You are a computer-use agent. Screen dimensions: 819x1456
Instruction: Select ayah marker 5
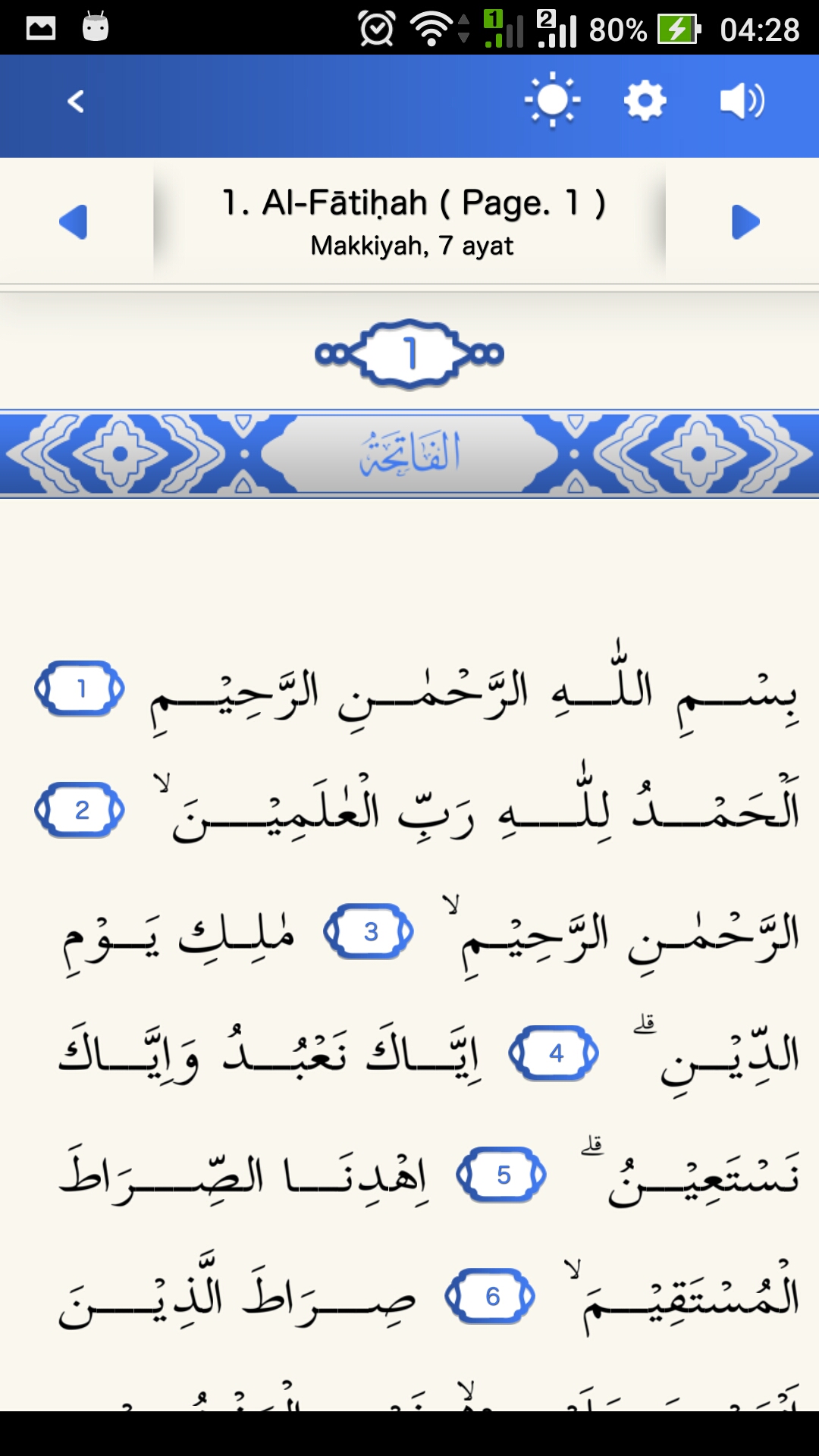click(501, 1175)
